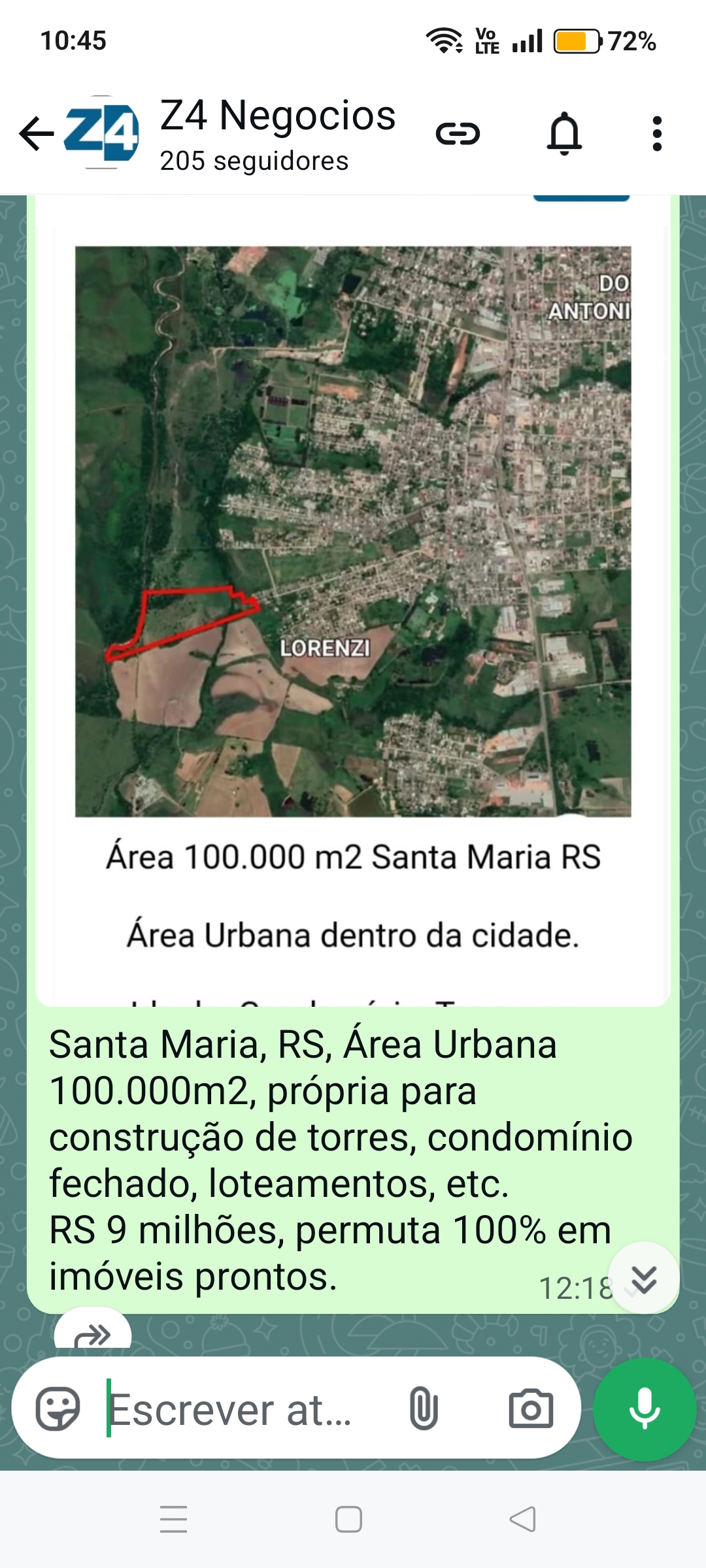Image resolution: width=706 pixels, height=1568 pixels.
Task: Record a voice message with the microphone
Action: (645, 1409)
